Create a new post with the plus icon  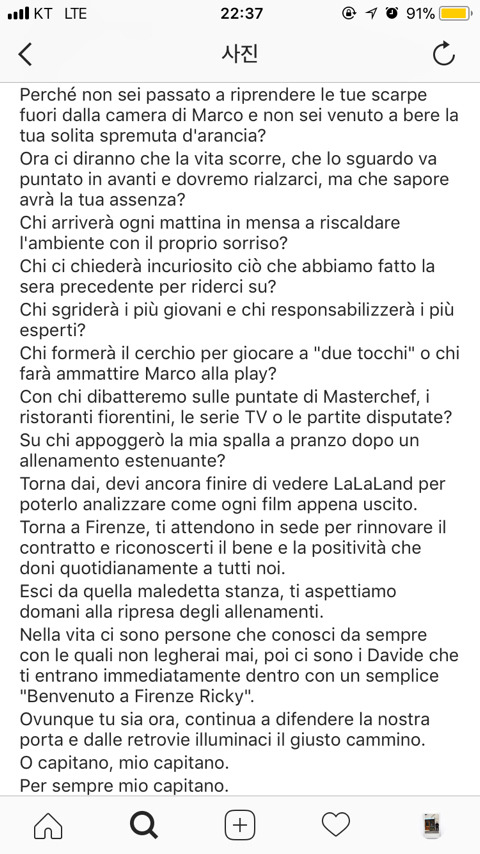click(x=240, y=826)
